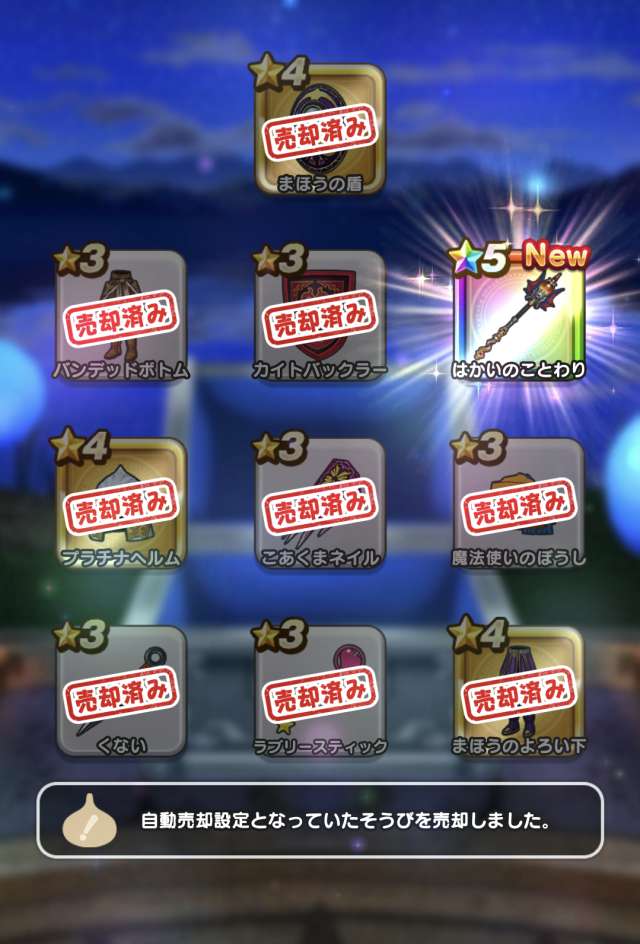The width and height of the screenshot is (640, 944).
Task: Select the 魔法使いのぼうし item tile
Action: (518, 504)
